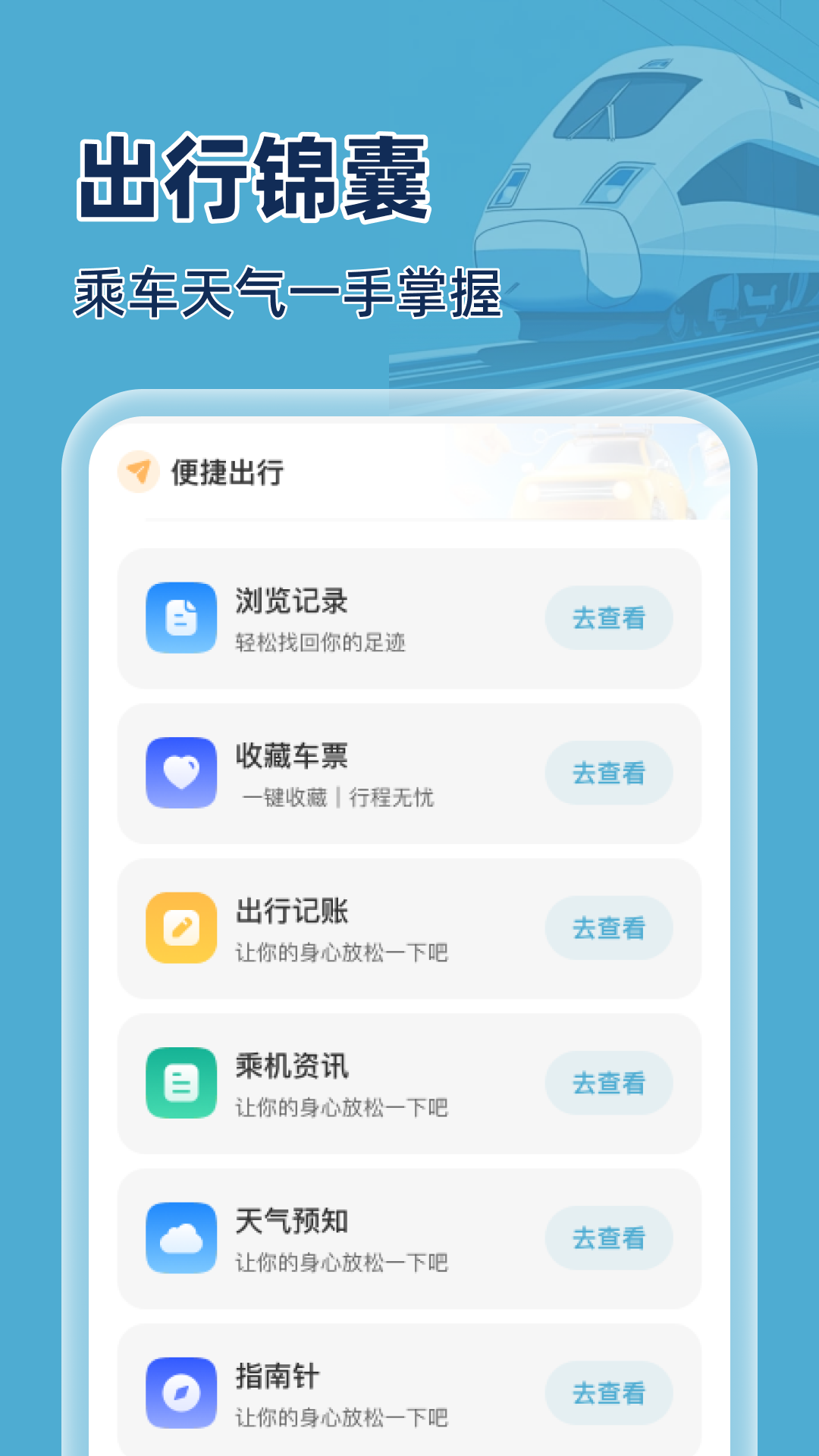Tap 去查看 next to 乘机资讯
The image size is (819, 1456).
click(609, 1084)
